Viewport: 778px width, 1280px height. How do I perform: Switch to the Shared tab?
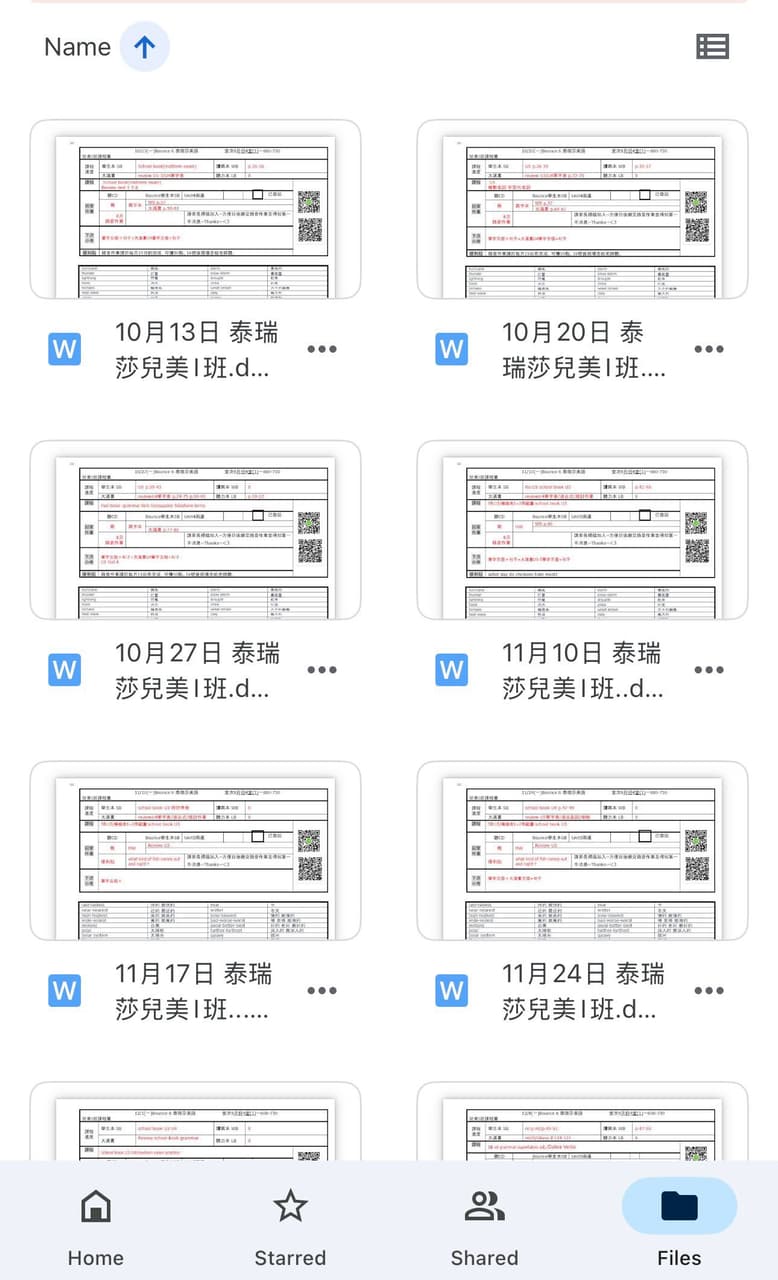484,1226
